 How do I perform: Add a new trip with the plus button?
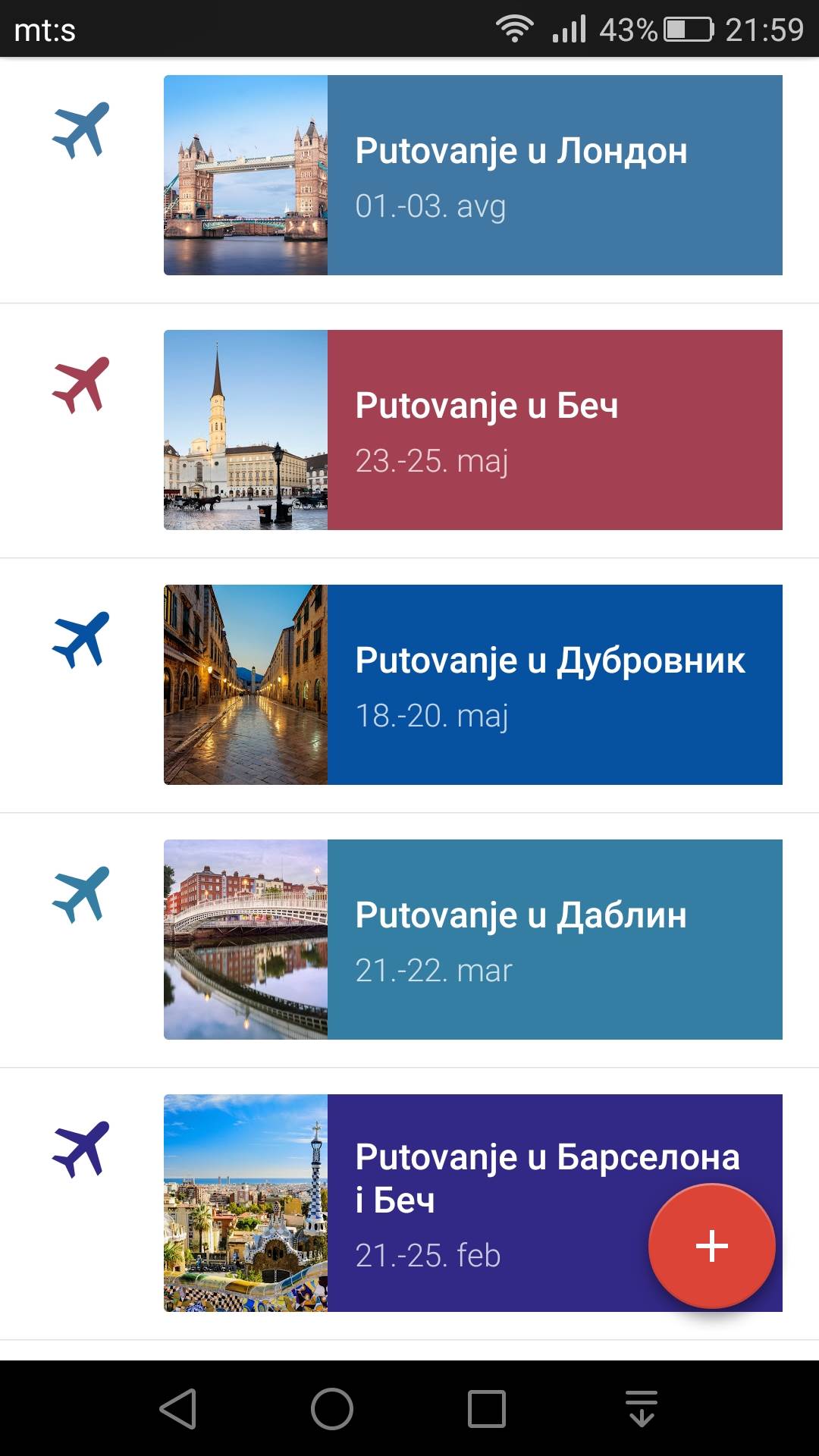(711, 1246)
